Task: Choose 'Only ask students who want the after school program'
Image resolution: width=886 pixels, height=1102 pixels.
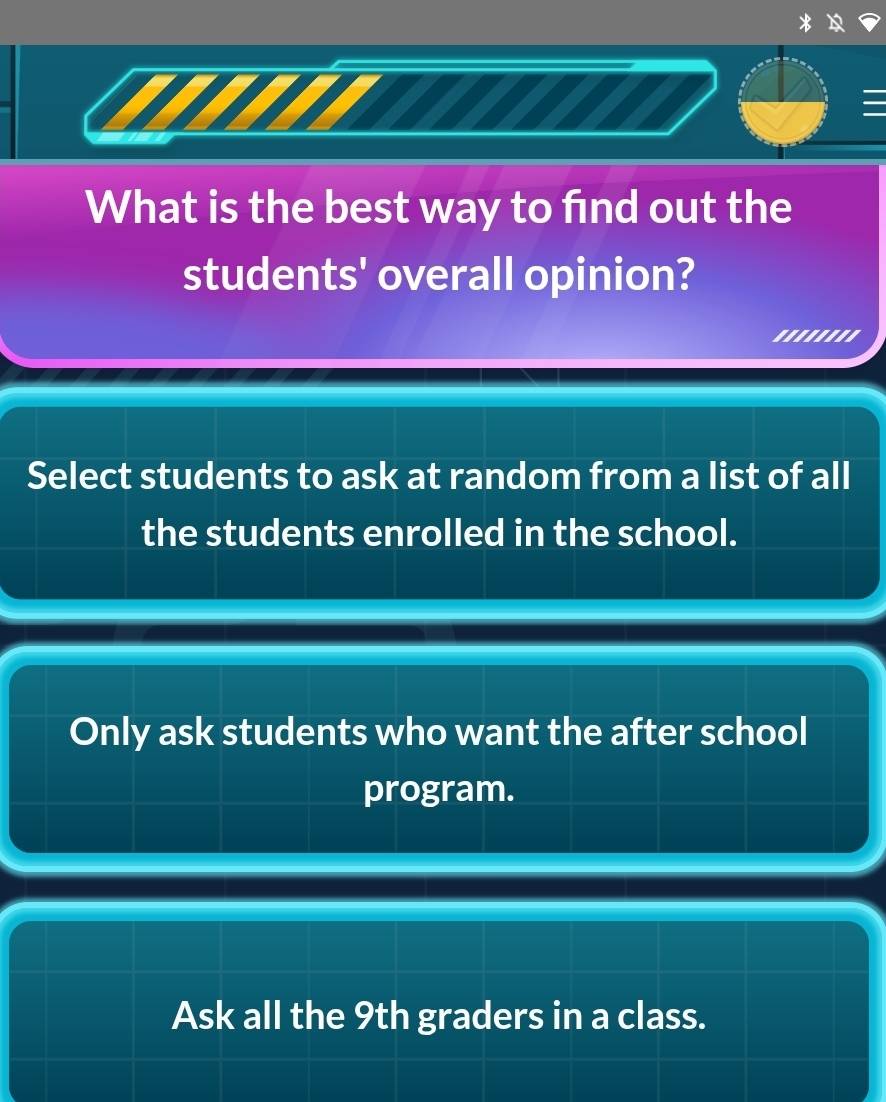Action: tap(440, 759)
